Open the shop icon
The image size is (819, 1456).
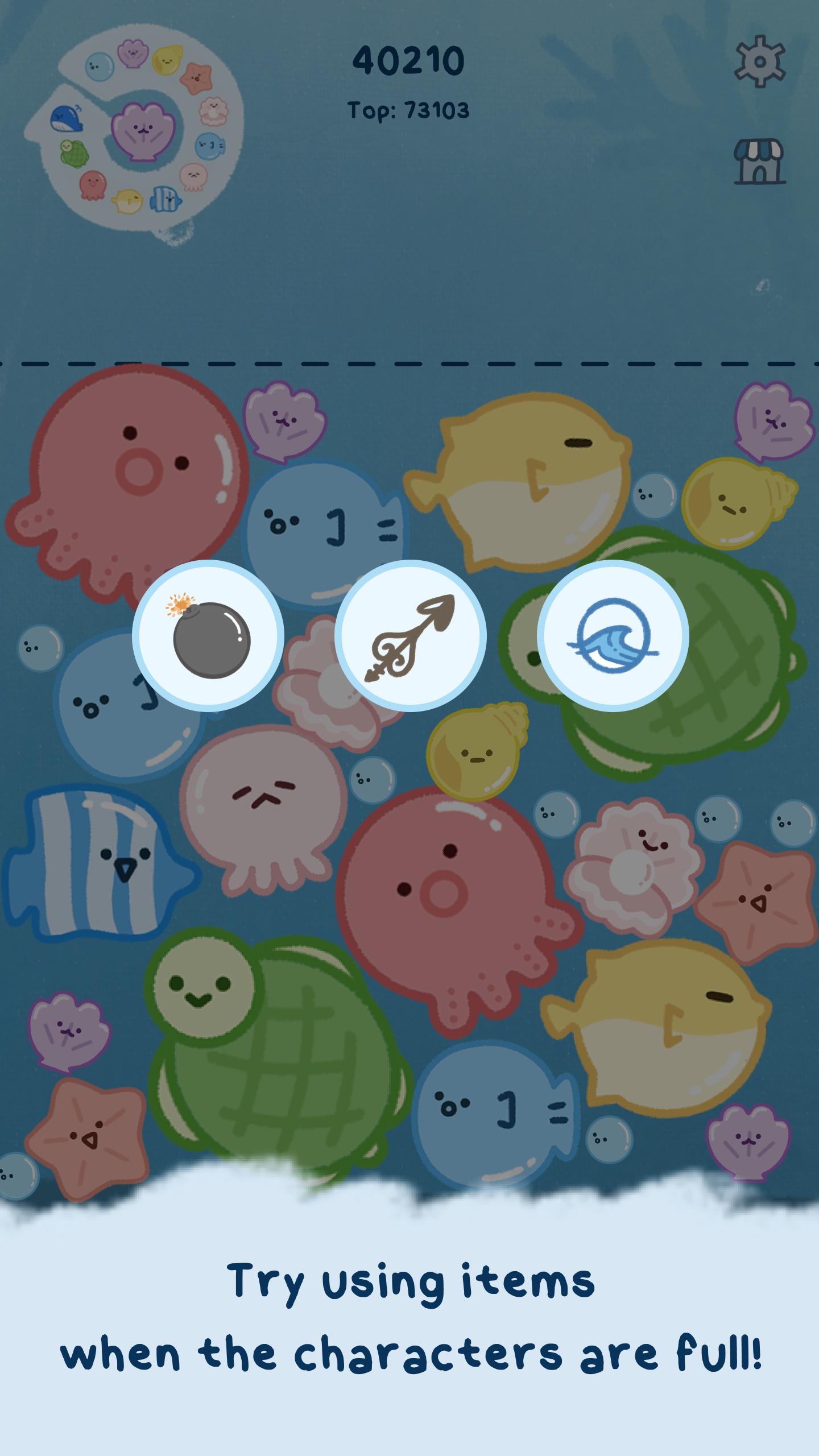point(759,162)
